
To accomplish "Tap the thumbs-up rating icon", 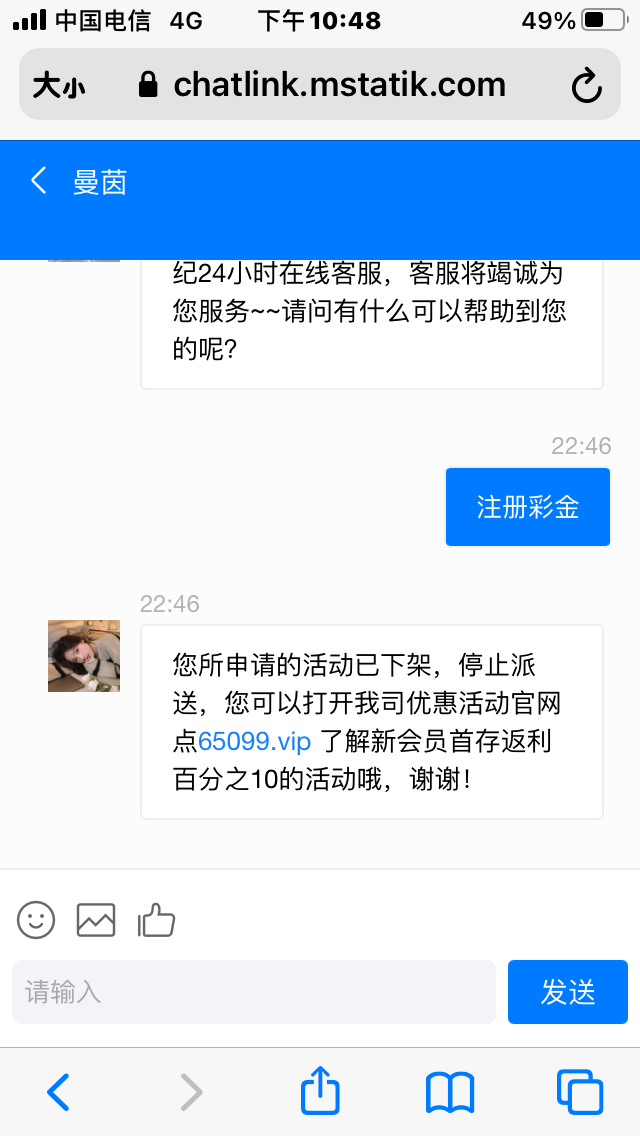I will 157,919.
